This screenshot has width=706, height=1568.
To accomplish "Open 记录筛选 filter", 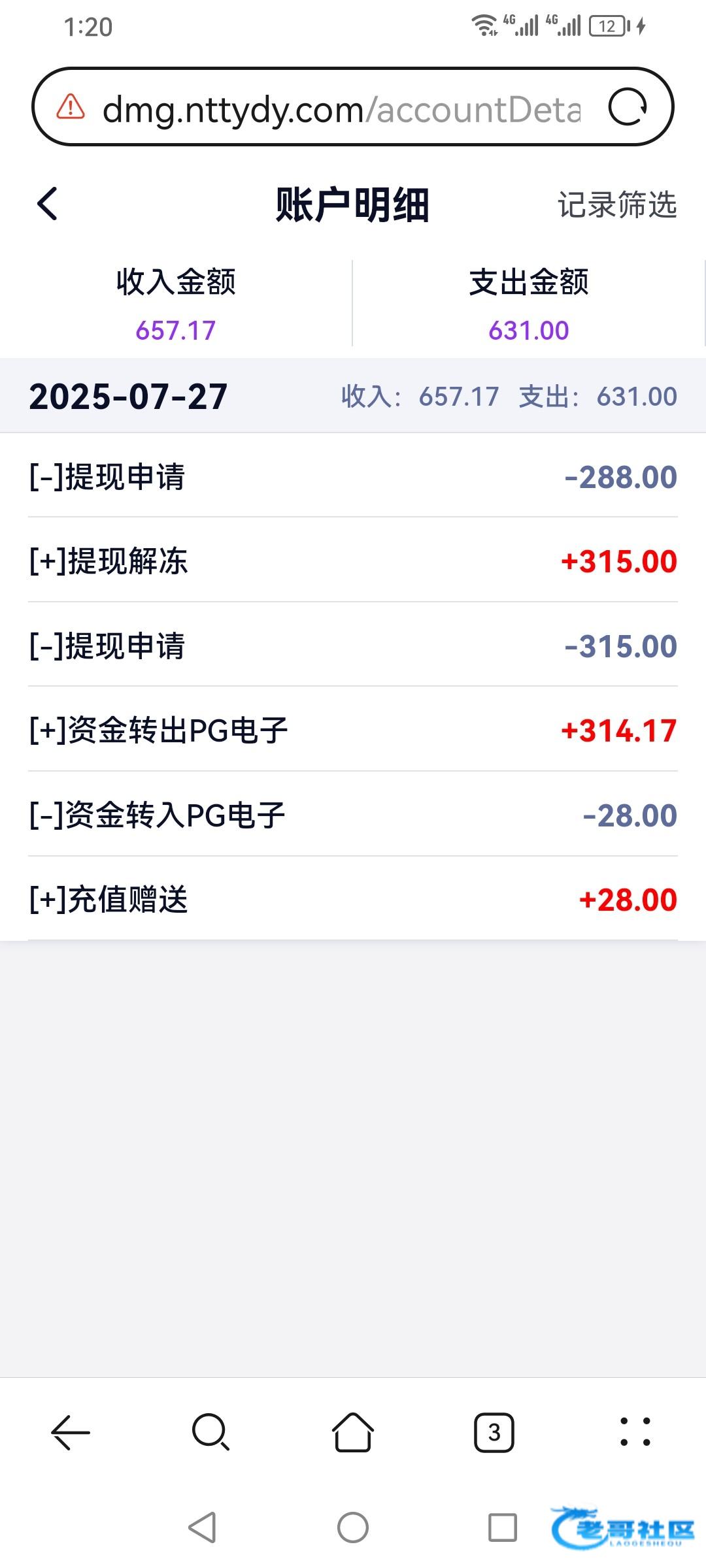I will pos(617,204).
